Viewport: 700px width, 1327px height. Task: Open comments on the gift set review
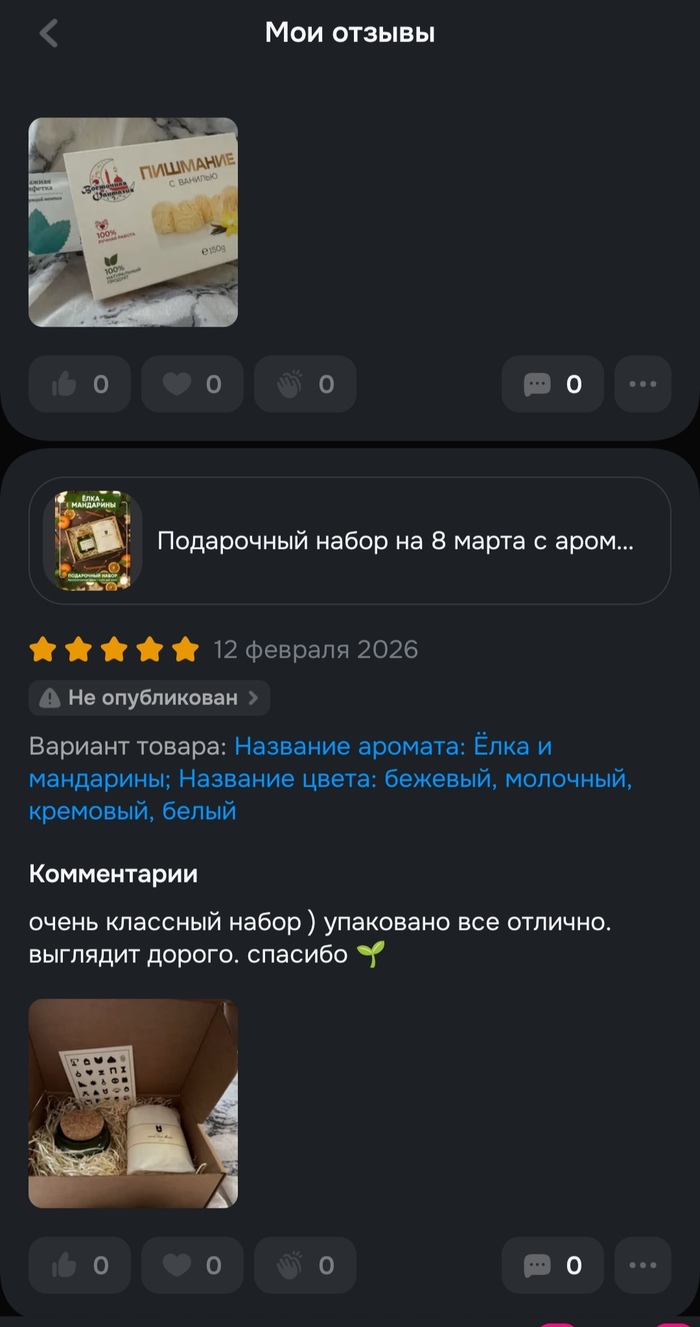pos(552,1265)
